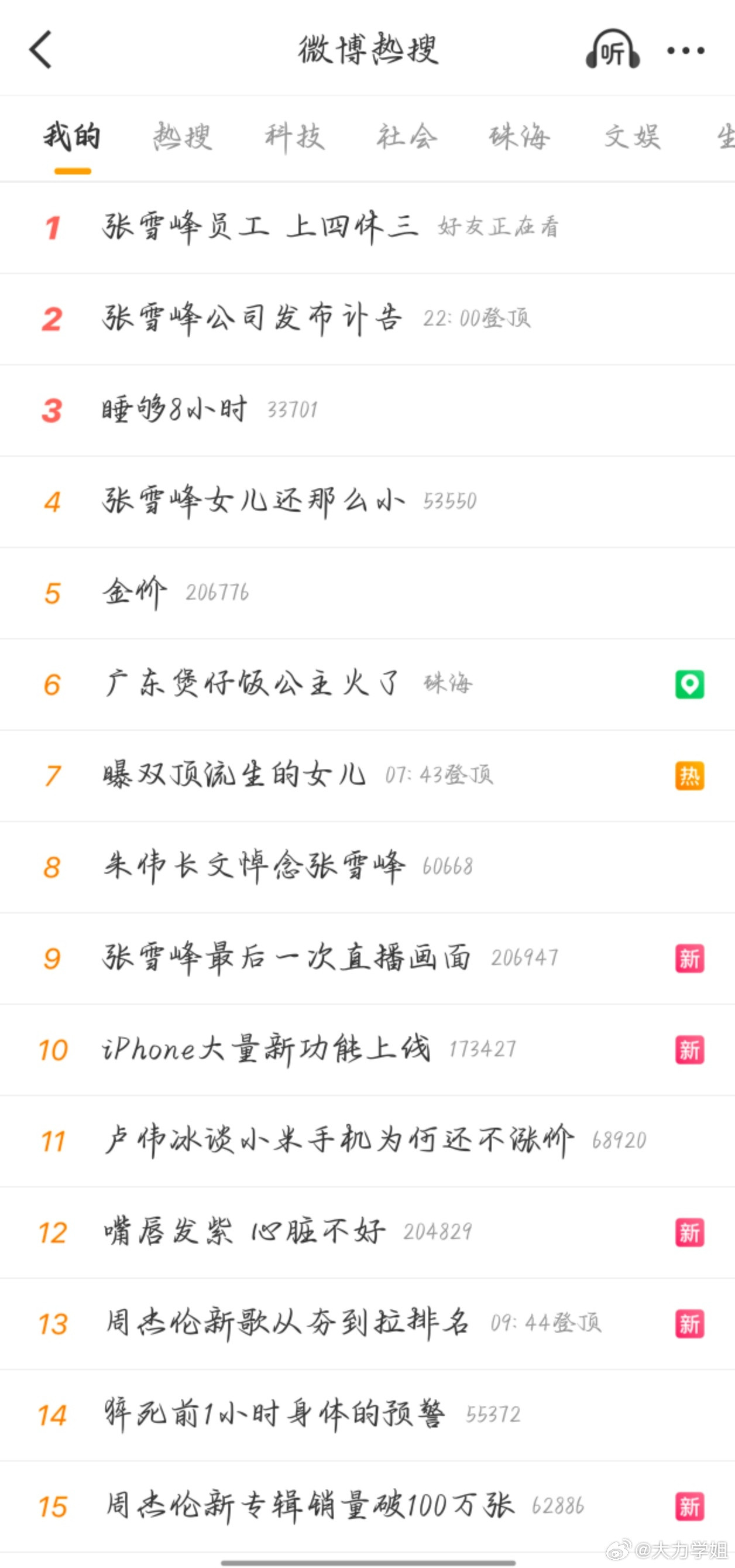Click the 新 badge on 周杰伦新专辑销量破100万张
735x1568 pixels.
(688, 1507)
